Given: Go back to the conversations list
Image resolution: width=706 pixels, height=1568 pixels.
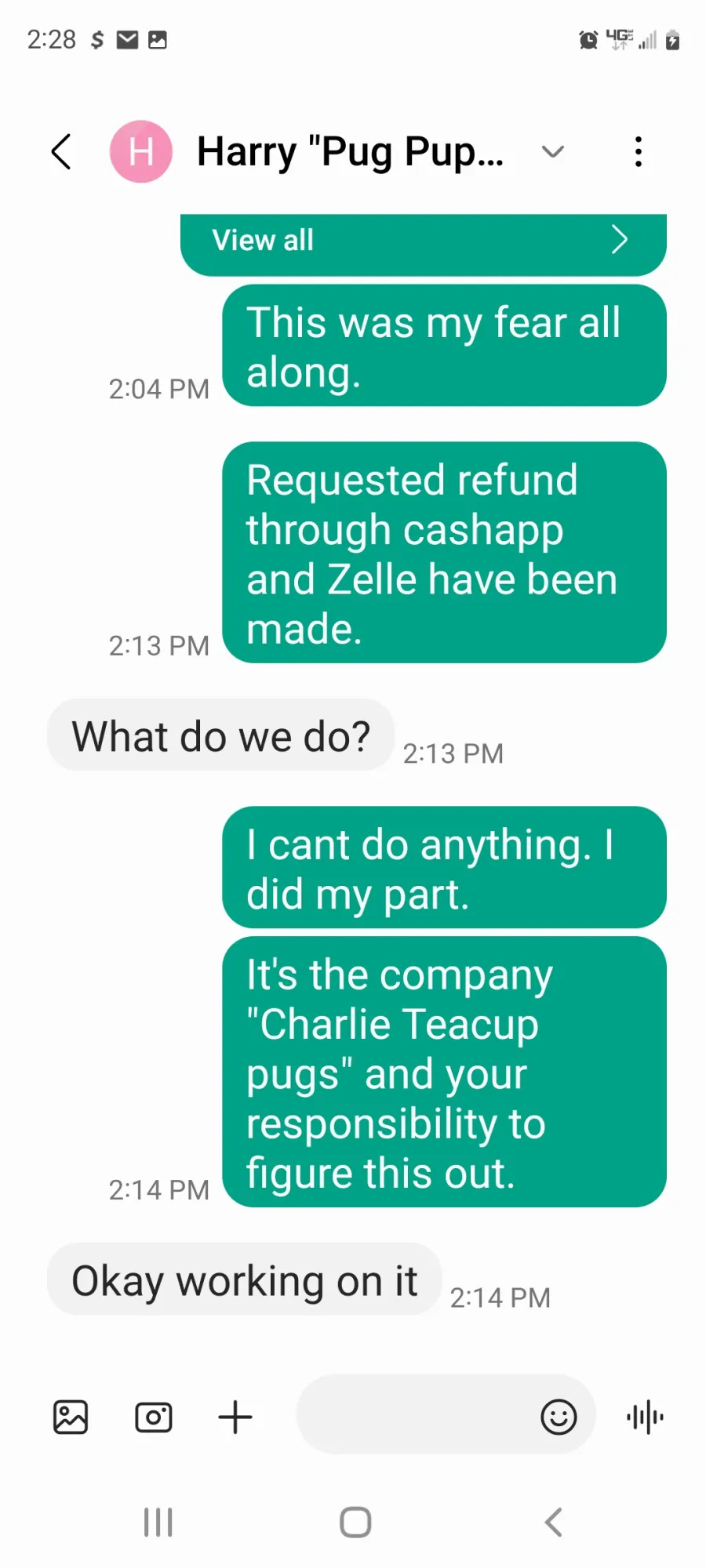Looking at the screenshot, I should tap(61, 151).
